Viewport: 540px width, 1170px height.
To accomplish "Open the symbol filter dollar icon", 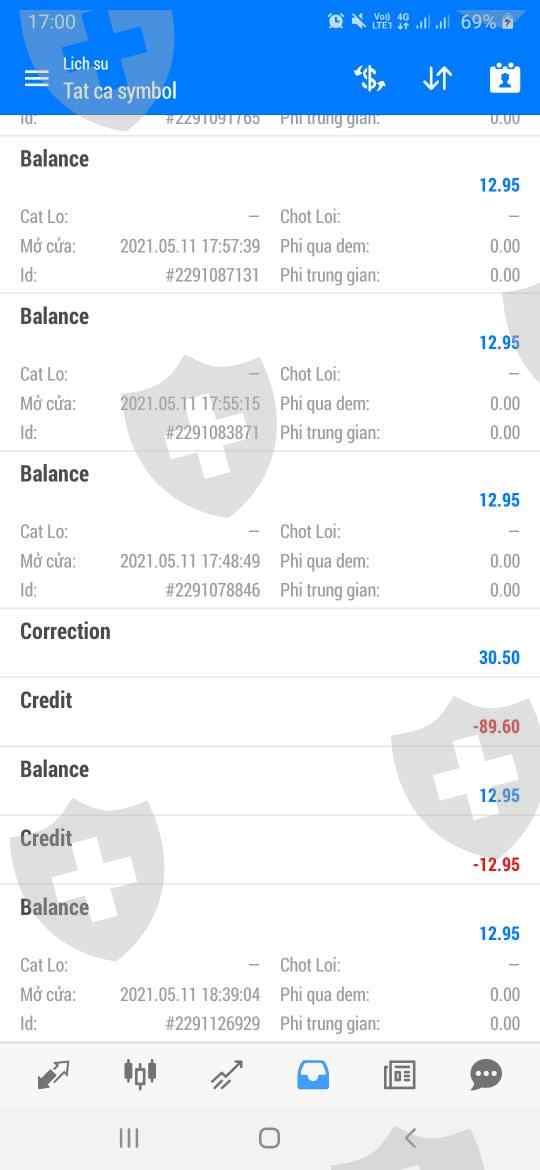I will [x=370, y=78].
